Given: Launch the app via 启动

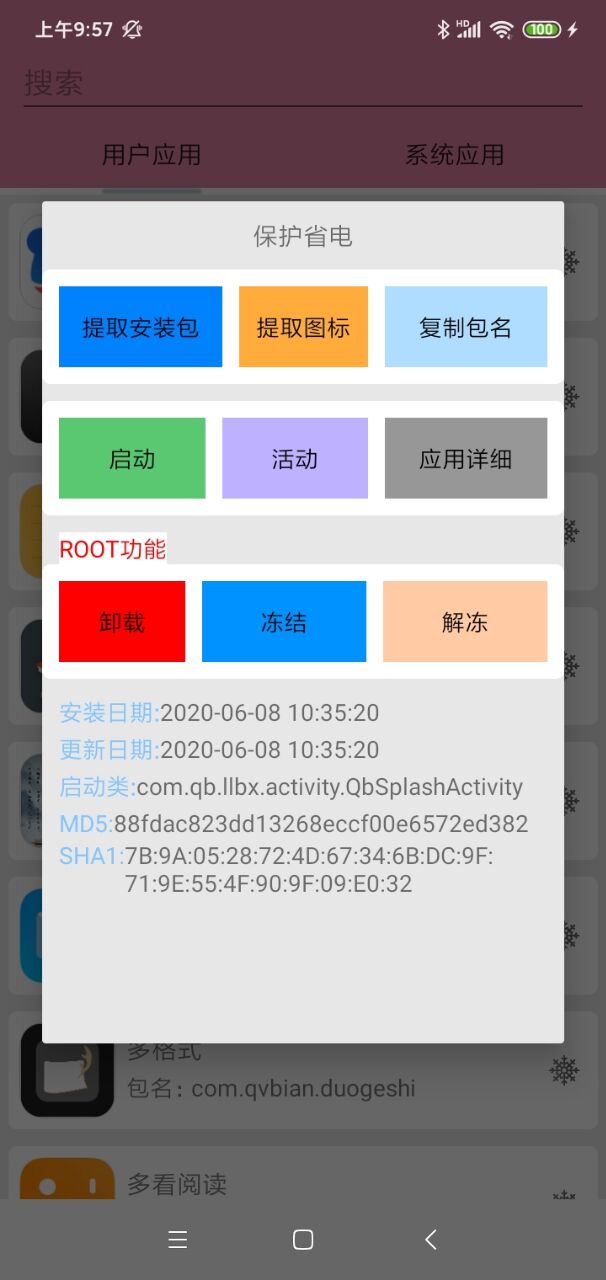Looking at the screenshot, I should pos(132,458).
